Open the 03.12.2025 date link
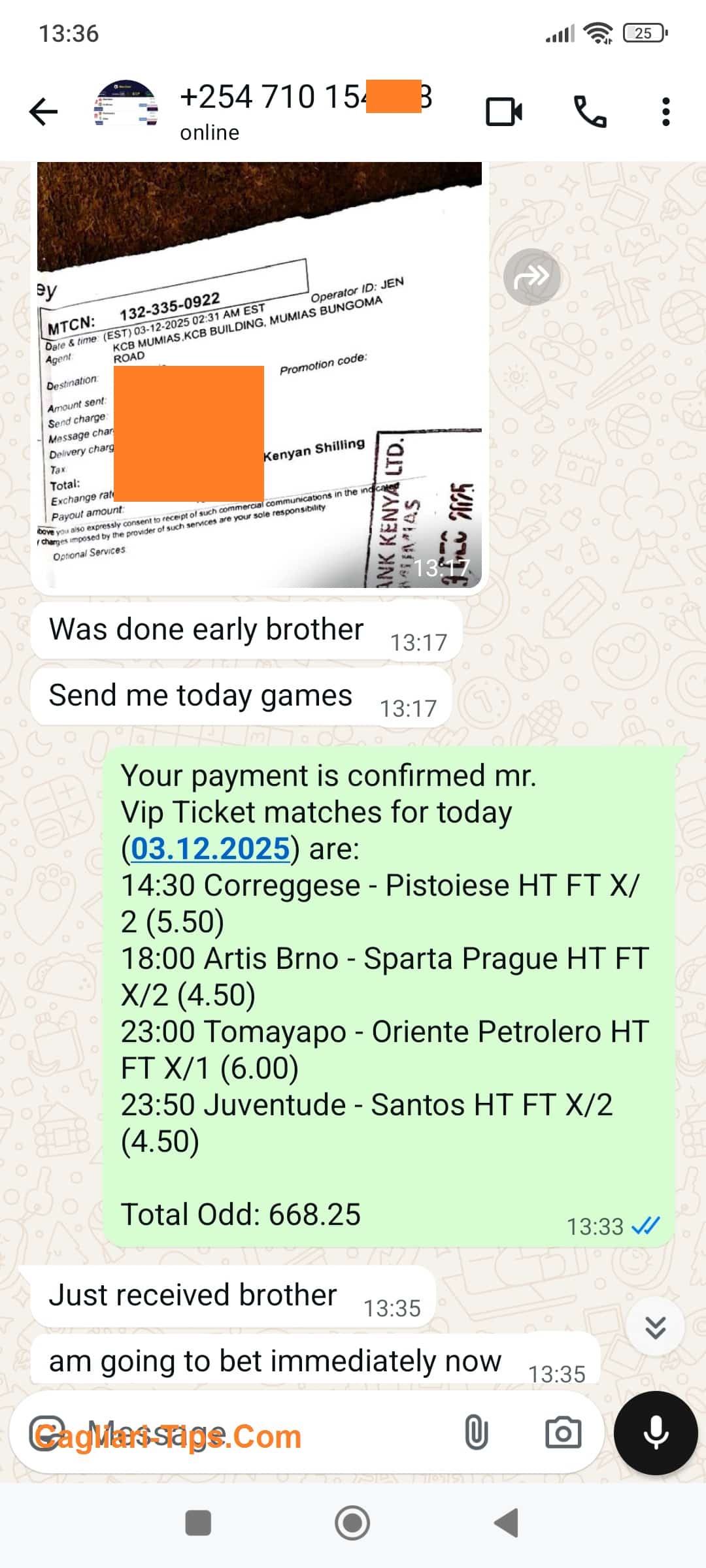 click(210, 849)
